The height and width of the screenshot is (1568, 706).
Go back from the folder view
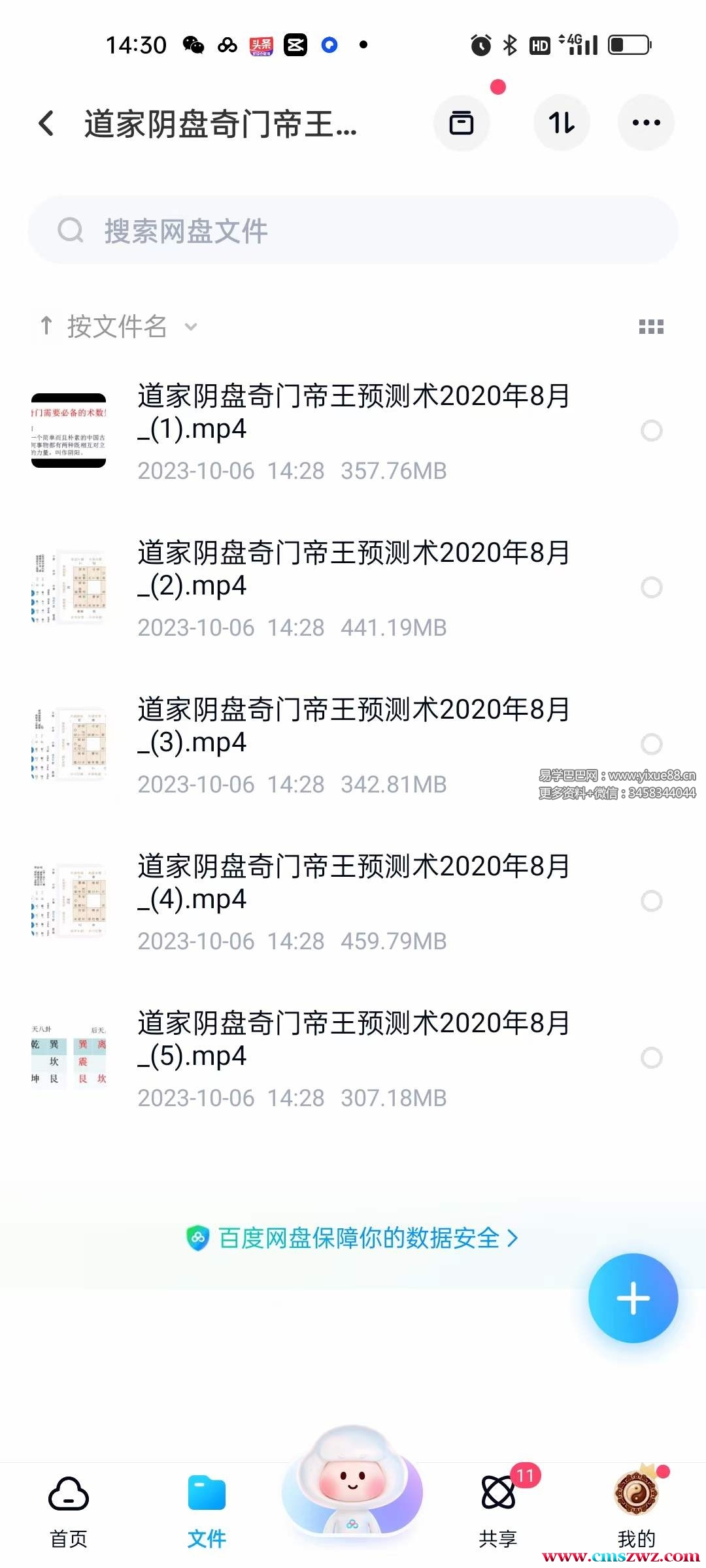coord(46,123)
